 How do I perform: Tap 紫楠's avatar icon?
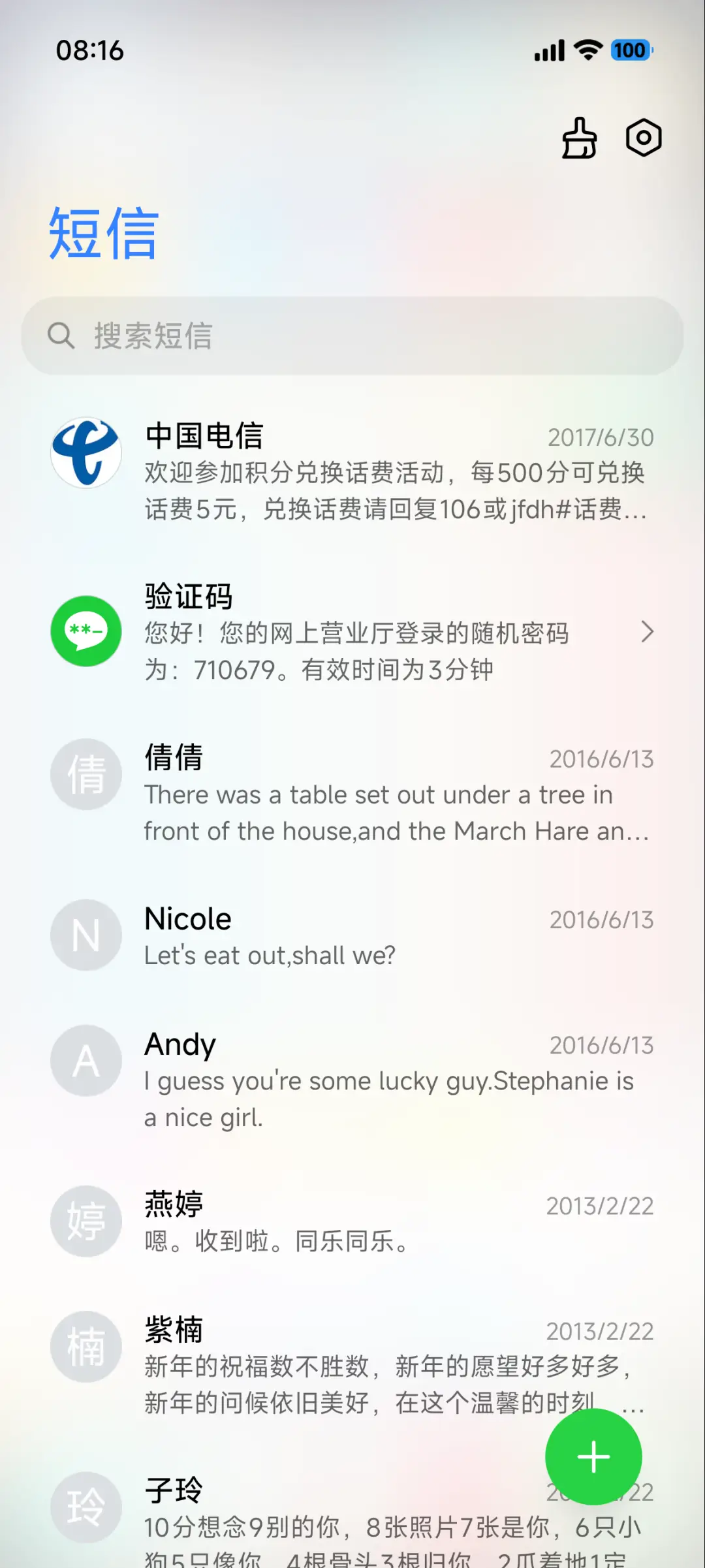click(86, 1348)
